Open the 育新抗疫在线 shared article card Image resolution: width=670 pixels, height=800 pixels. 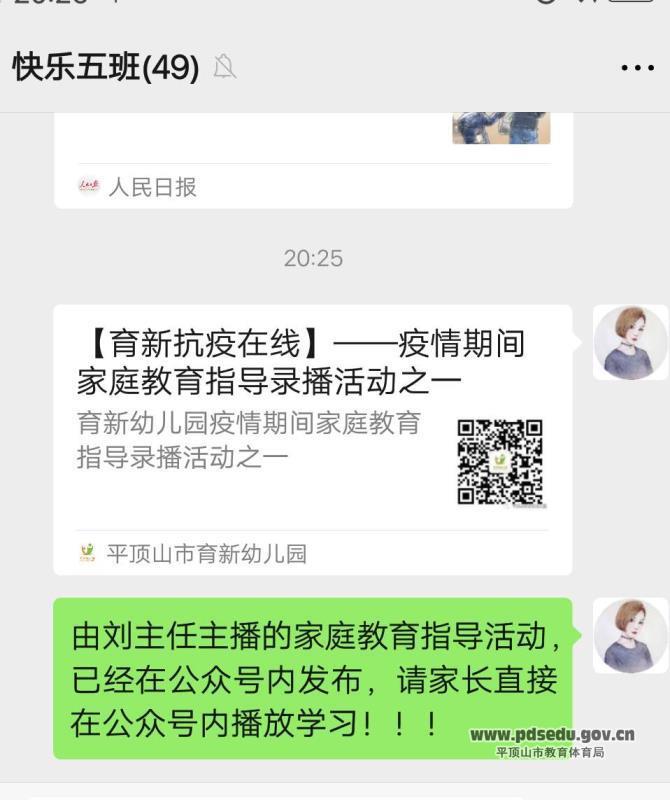coord(312,440)
